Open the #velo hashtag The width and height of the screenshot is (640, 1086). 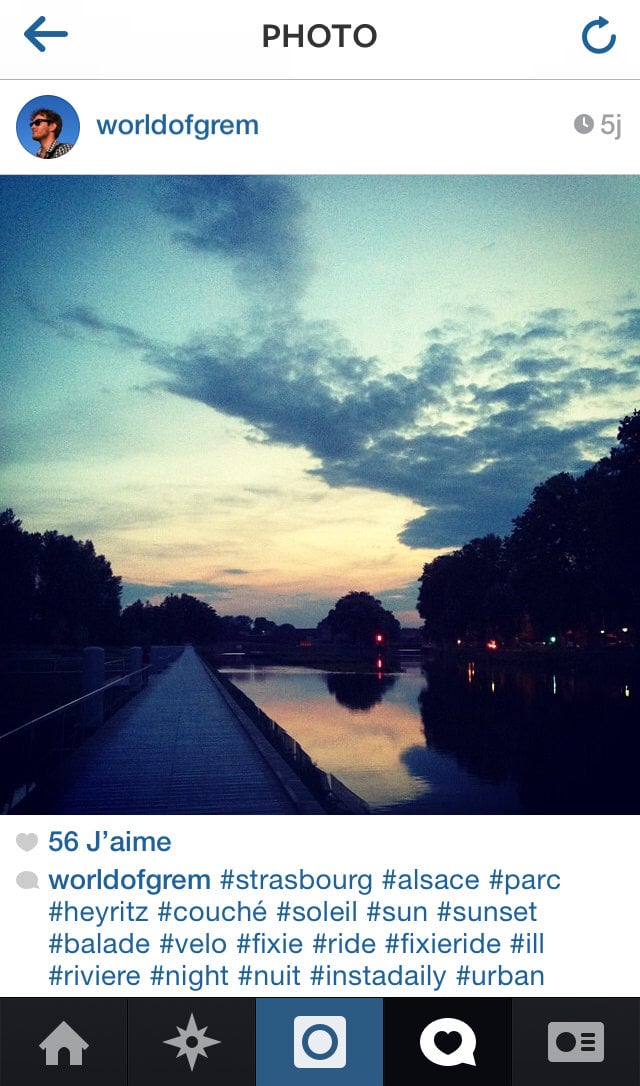[x=194, y=943]
